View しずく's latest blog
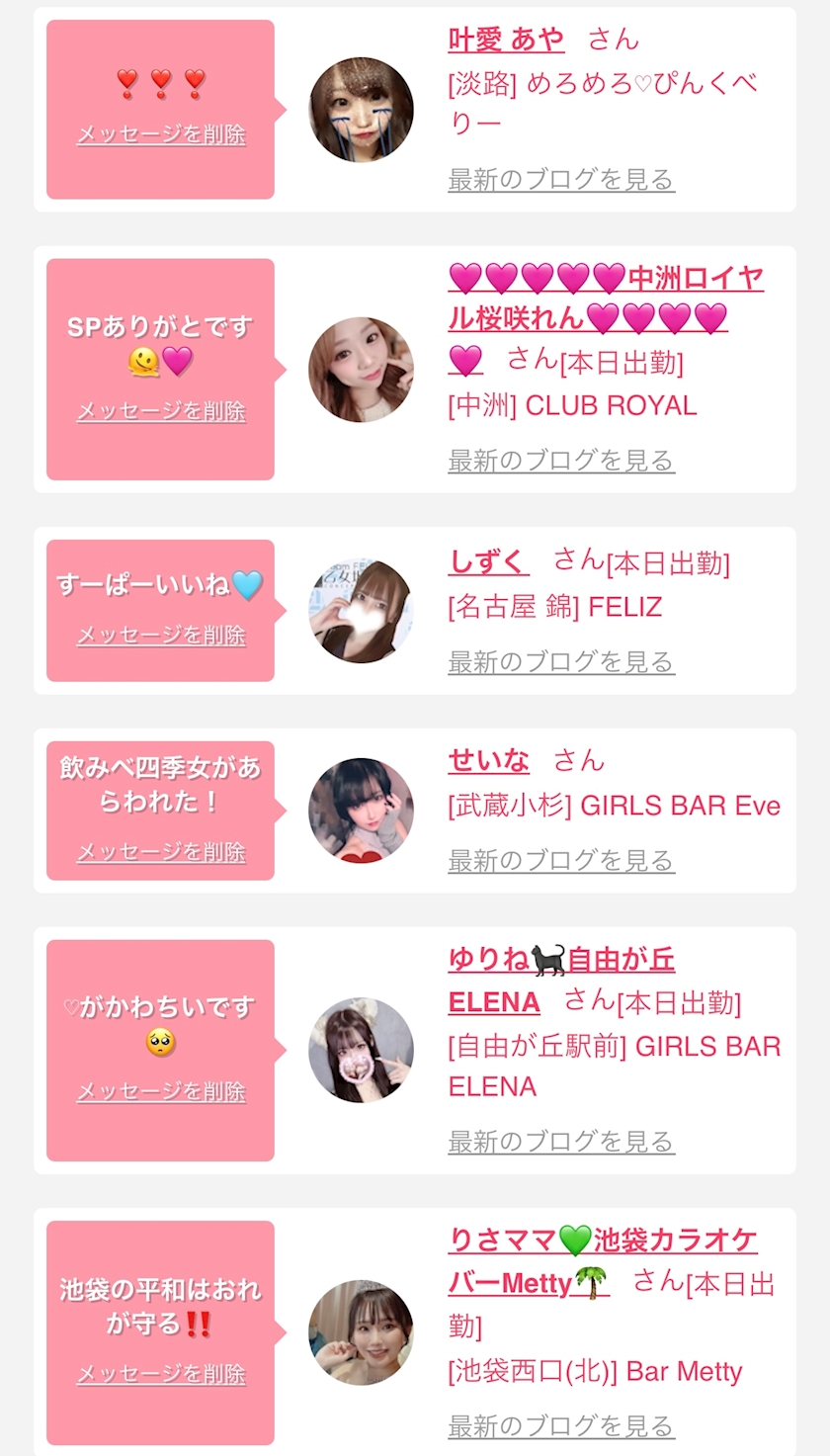 [x=561, y=662]
